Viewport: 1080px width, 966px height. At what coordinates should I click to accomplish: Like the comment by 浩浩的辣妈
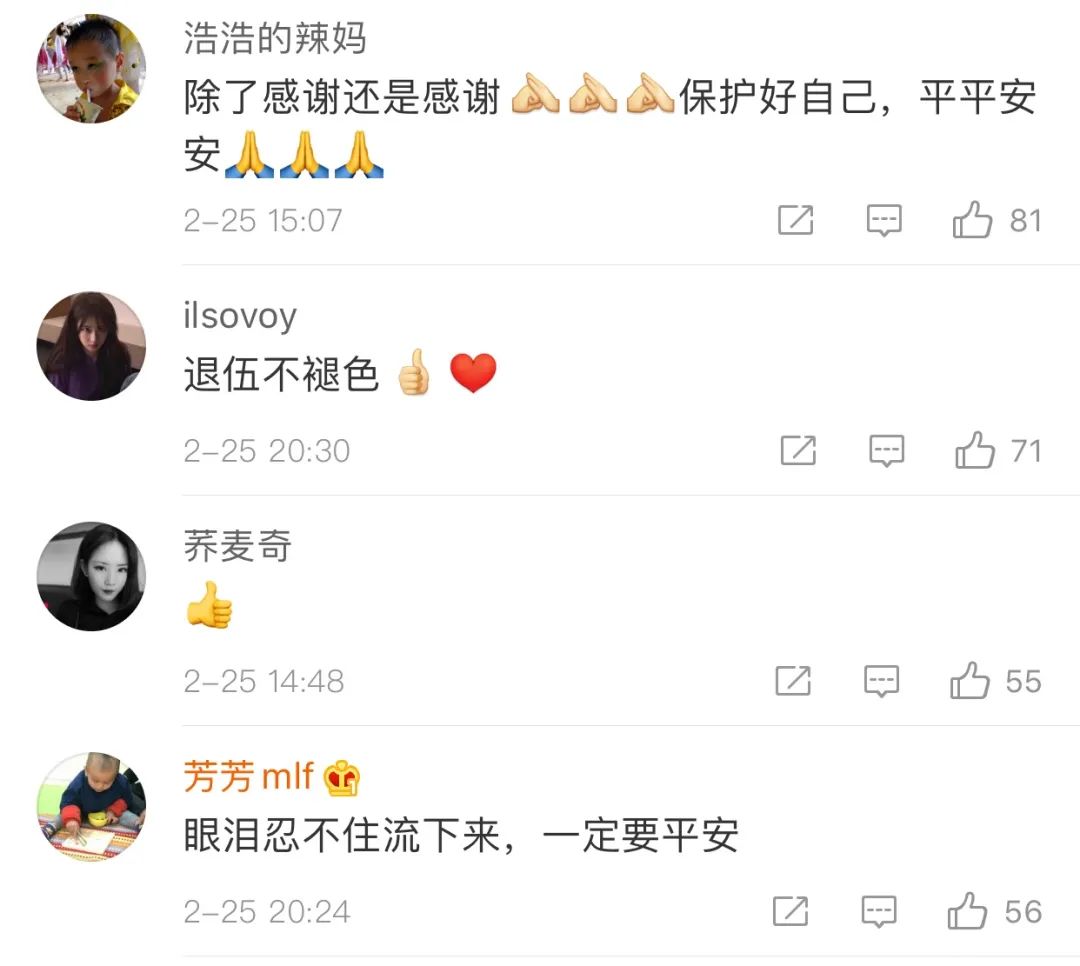click(x=972, y=220)
